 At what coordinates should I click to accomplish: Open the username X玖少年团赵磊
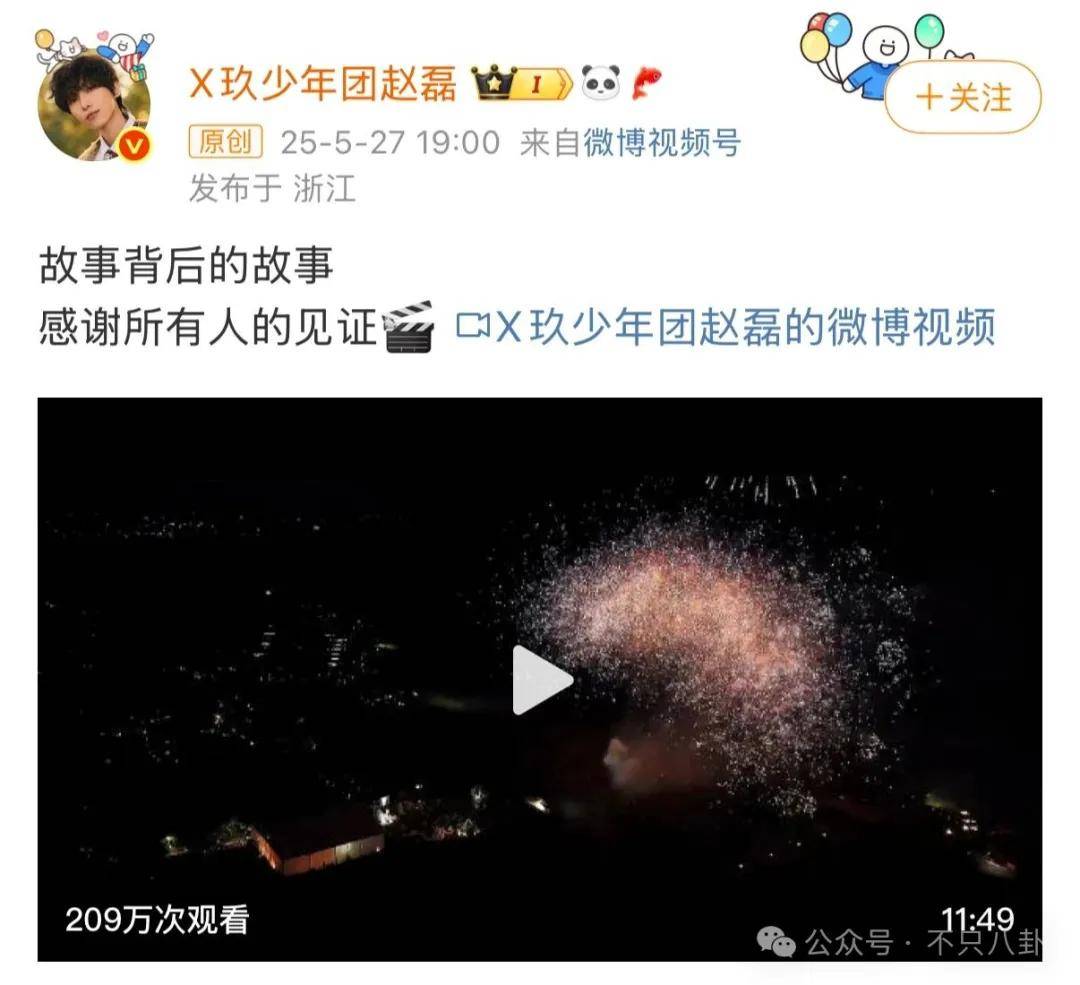point(323,84)
